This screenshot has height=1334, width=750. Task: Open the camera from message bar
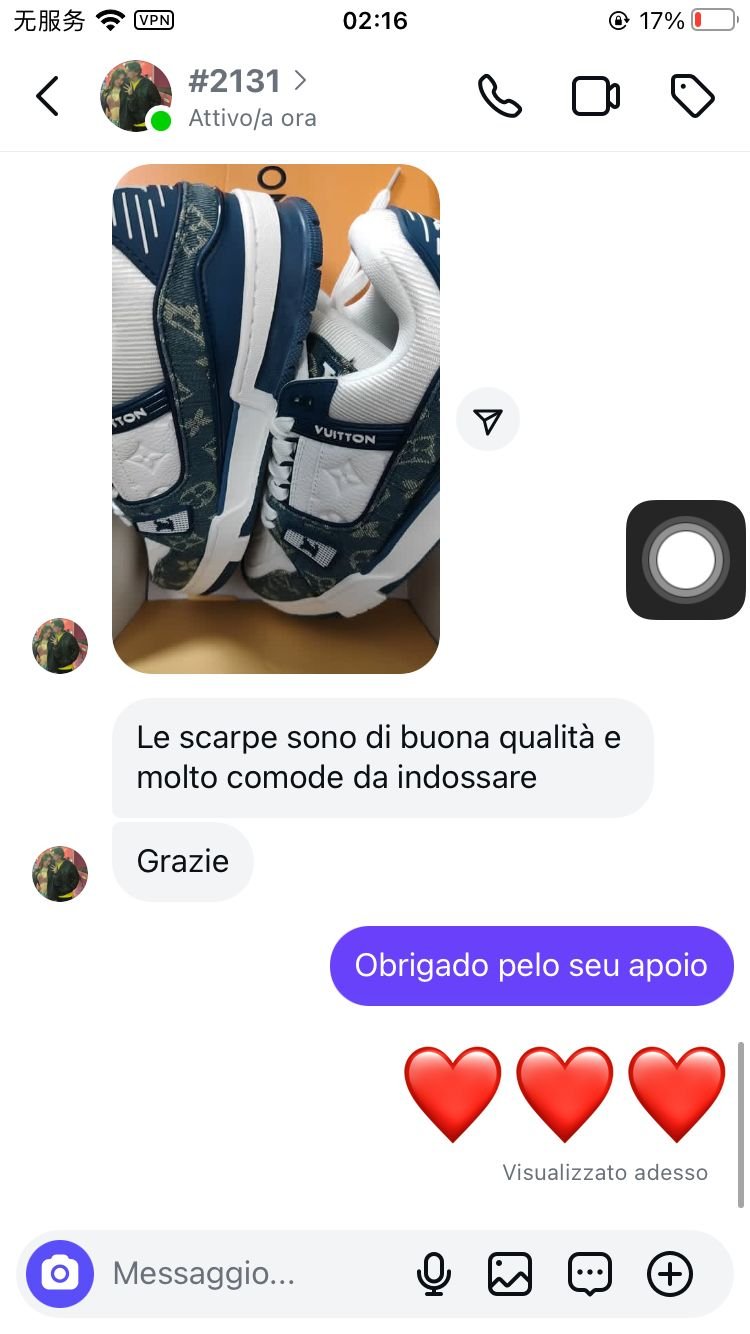point(60,1274)
